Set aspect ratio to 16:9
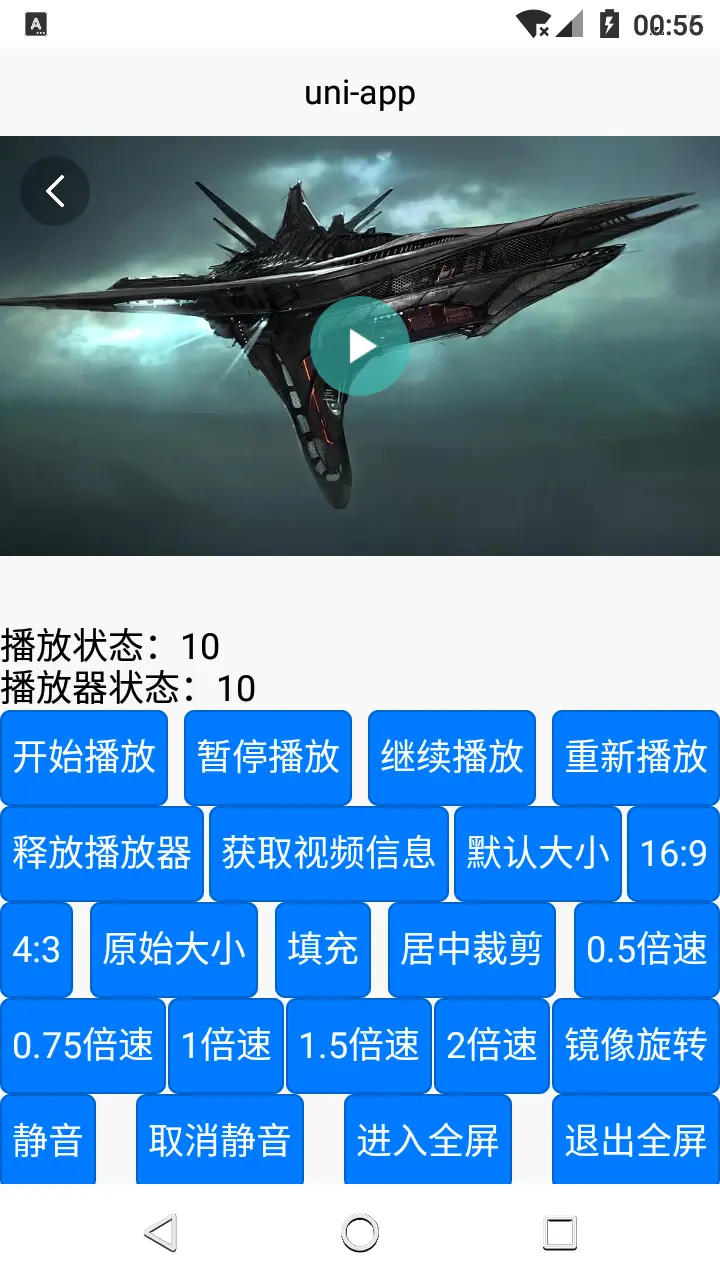This screenshot has width=720, height=1280. click(x=673, y=853)
